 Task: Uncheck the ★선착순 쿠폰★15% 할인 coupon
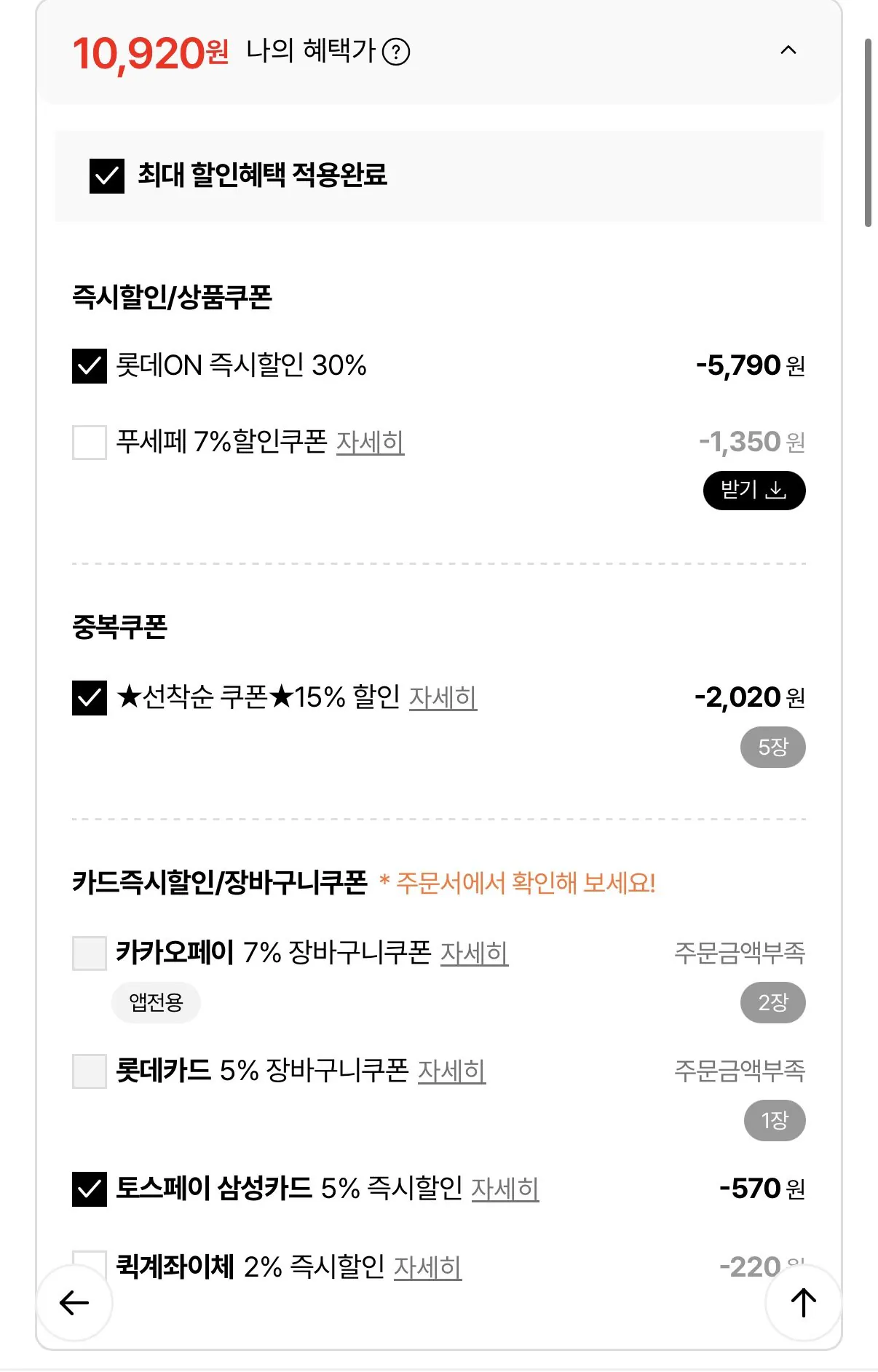(89, 699)
